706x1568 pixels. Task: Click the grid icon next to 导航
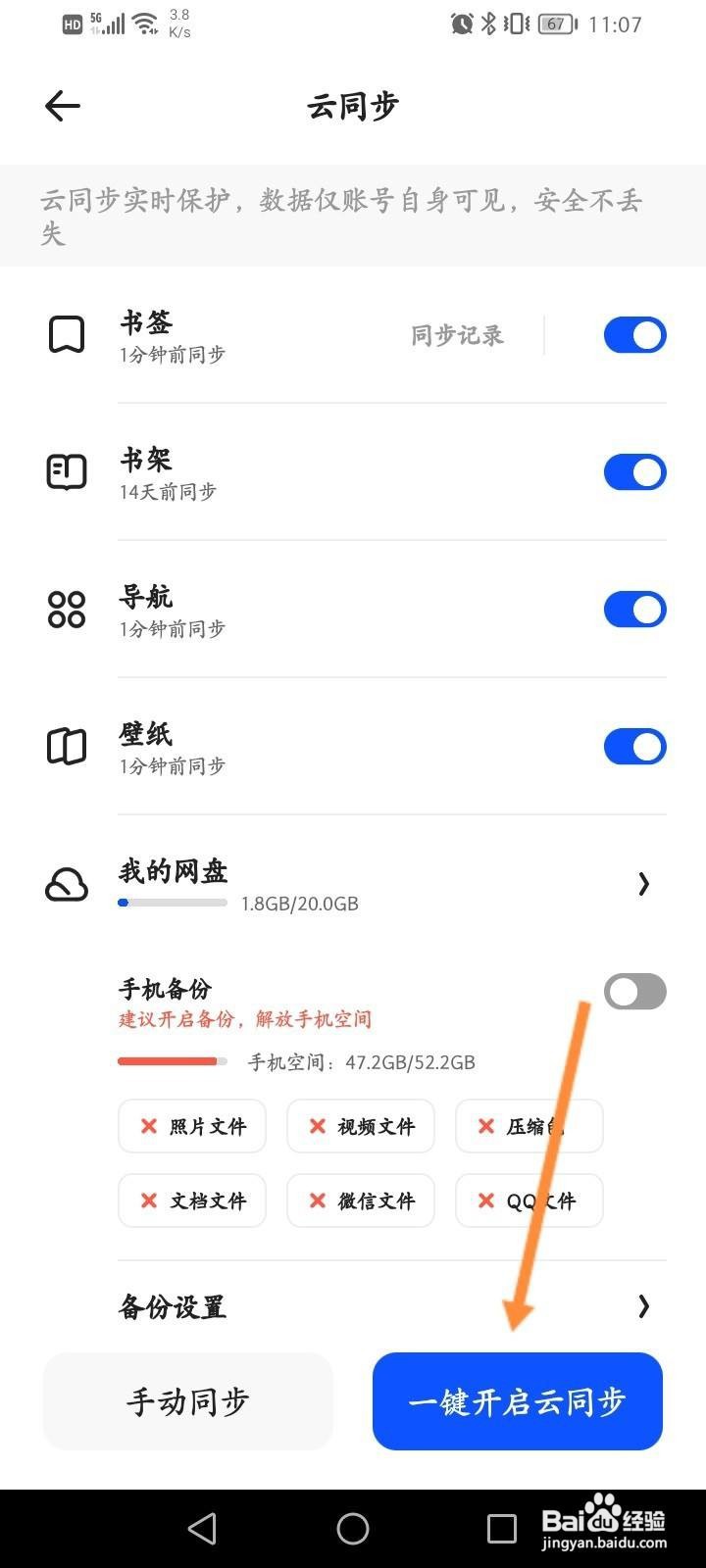click(x=66, y=609)
